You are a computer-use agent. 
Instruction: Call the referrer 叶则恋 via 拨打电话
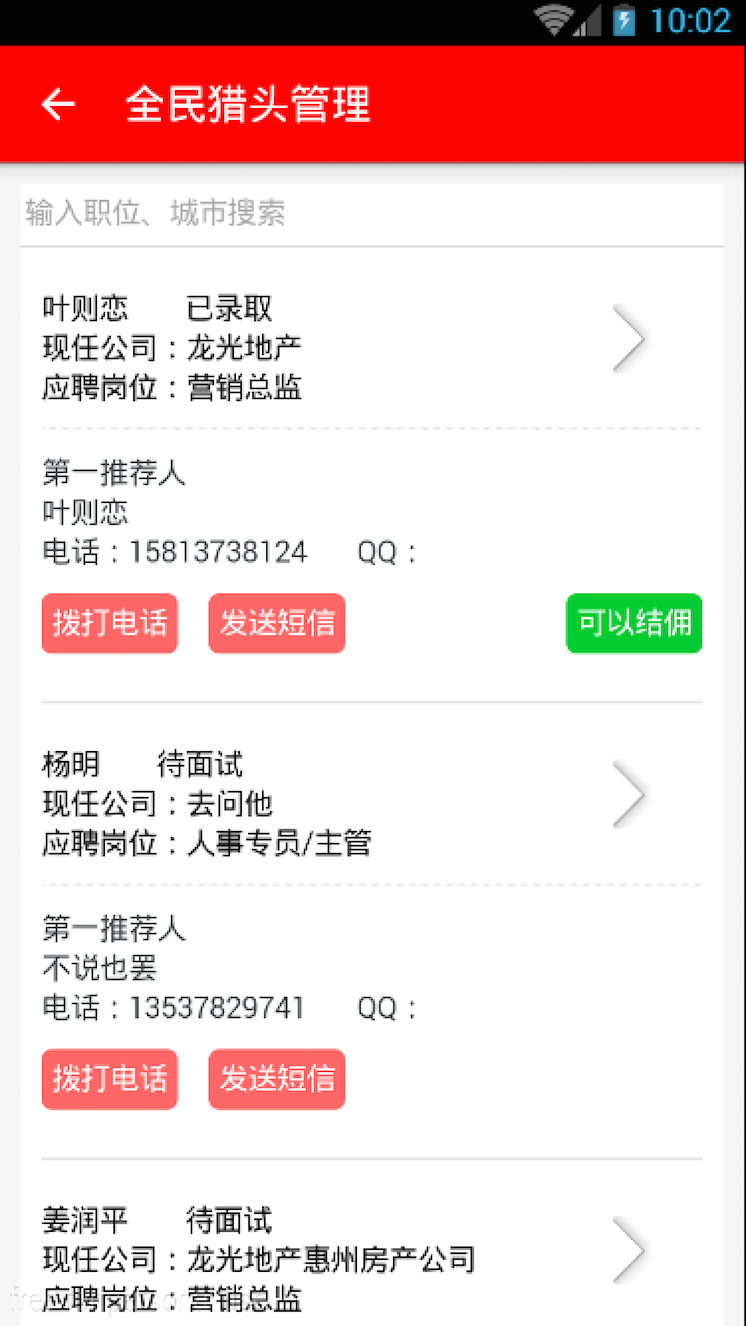coord(110,623)
